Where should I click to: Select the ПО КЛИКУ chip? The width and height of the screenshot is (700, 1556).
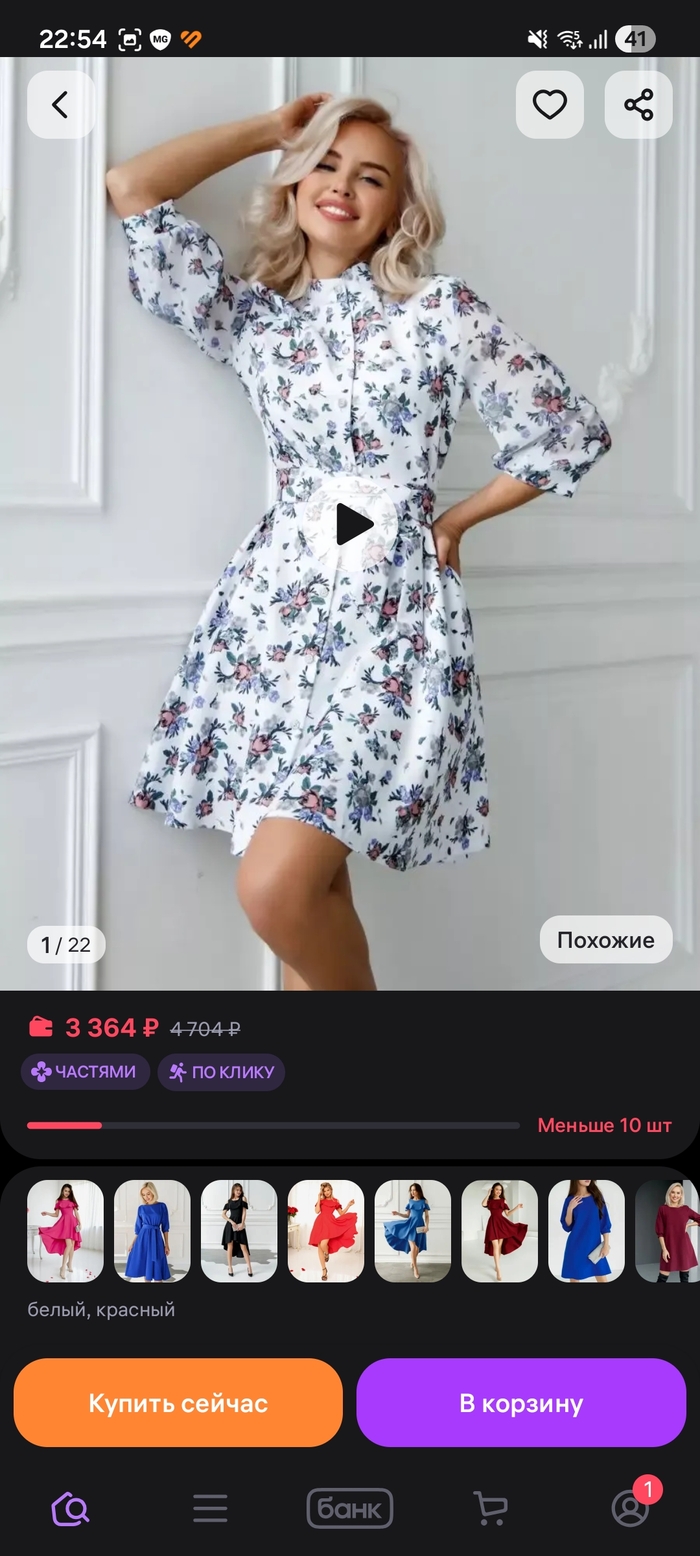pyautogui.click(x=221, y=1072)
